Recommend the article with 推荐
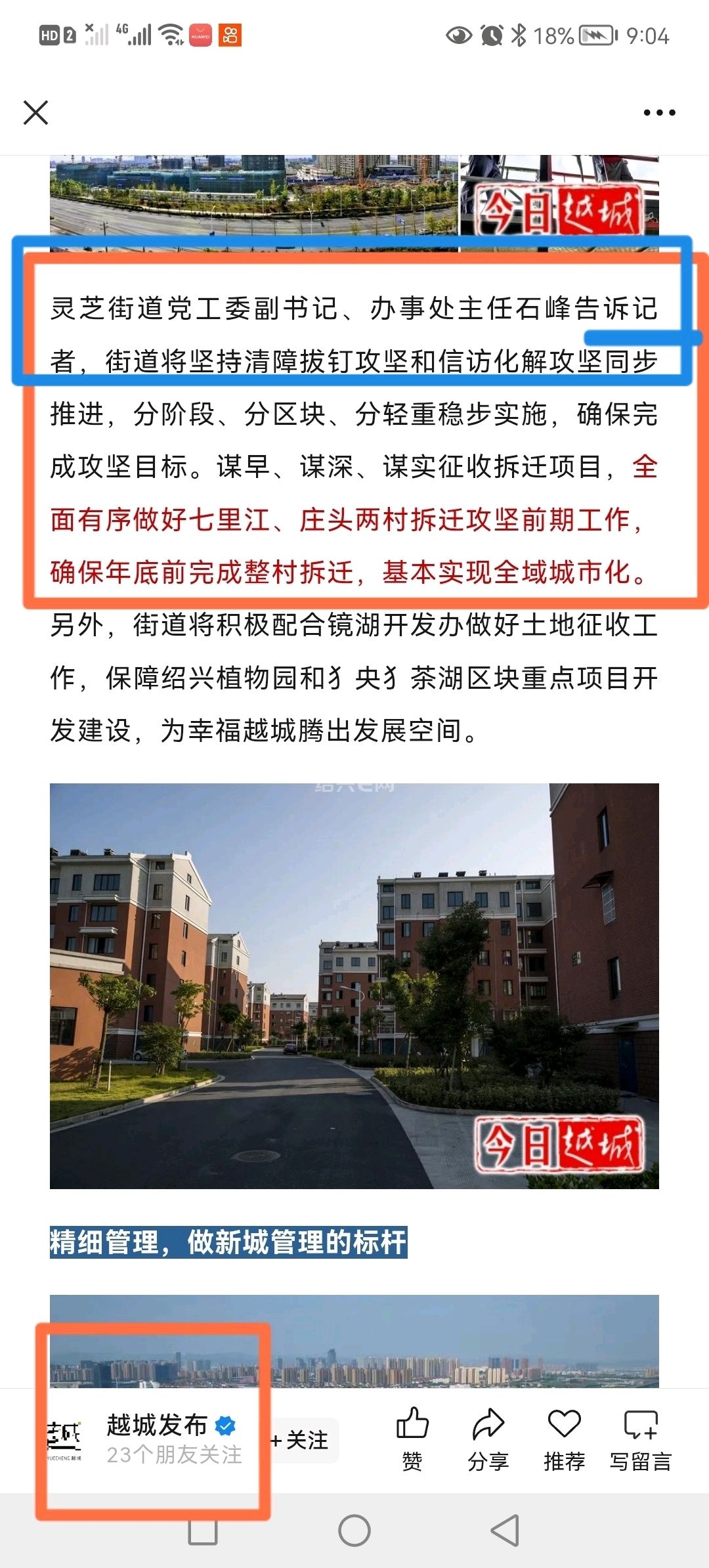The height and width of the screenshot is (1568, 709). 564,1438
